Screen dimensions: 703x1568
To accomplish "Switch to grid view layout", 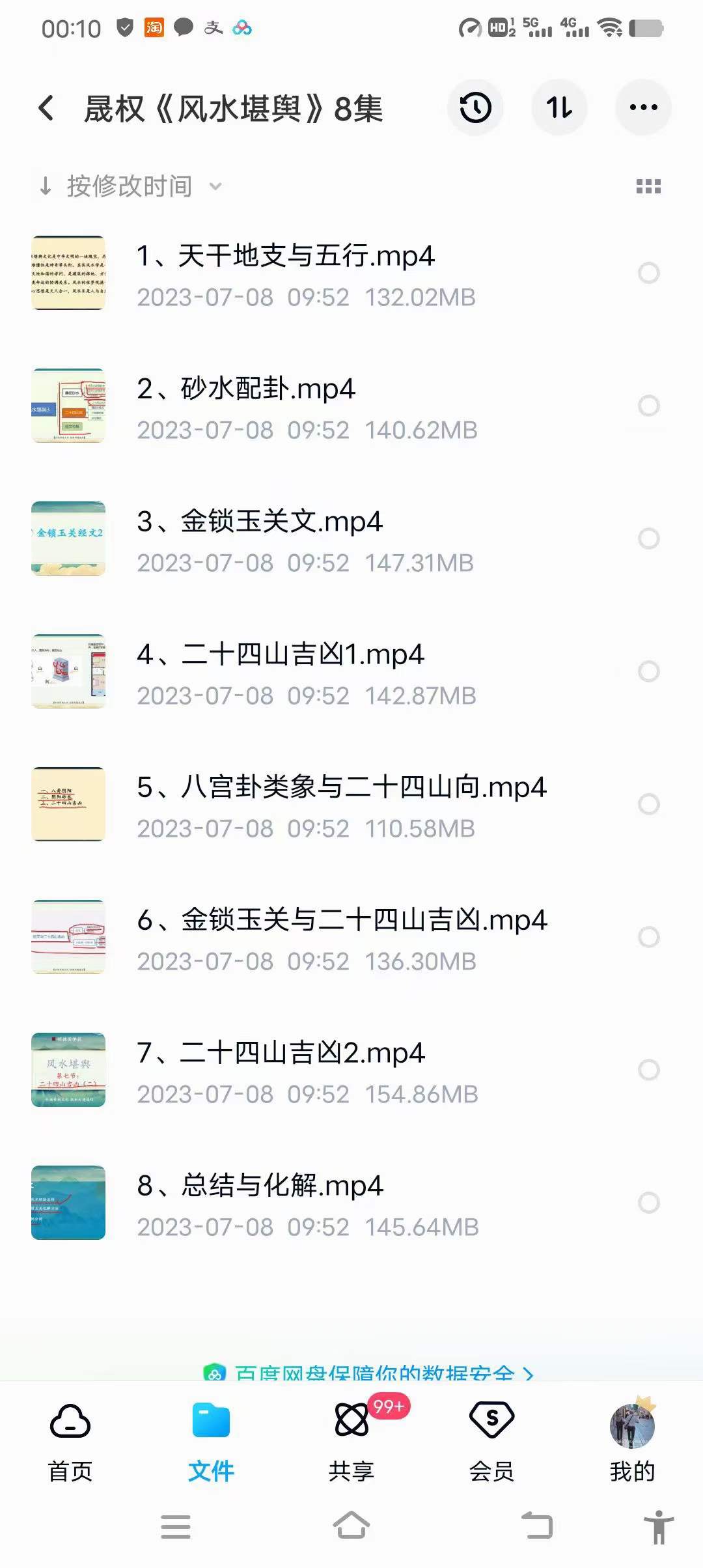I will (x=648, y=186).
